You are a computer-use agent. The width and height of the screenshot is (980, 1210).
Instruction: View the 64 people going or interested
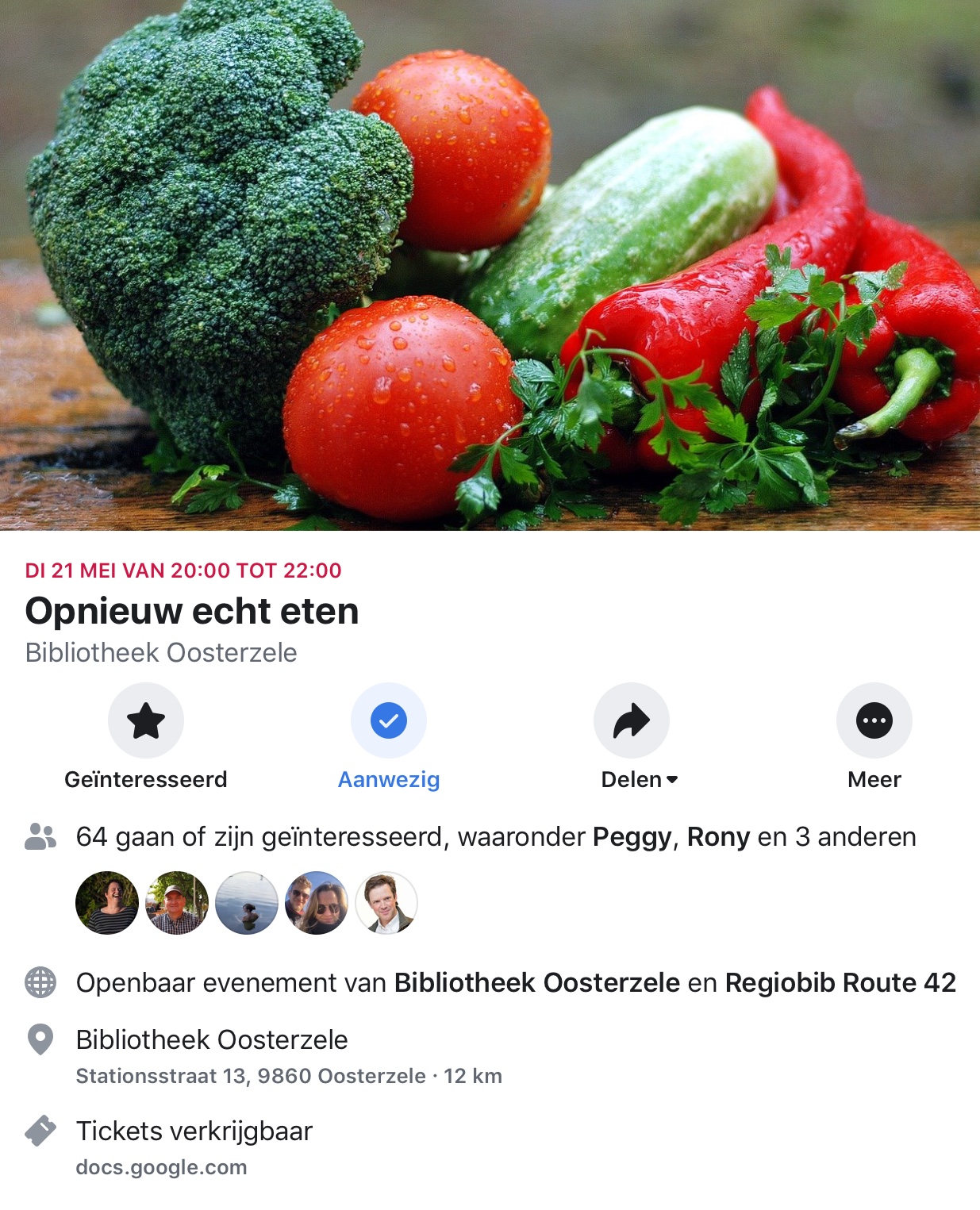pos(495,837)
